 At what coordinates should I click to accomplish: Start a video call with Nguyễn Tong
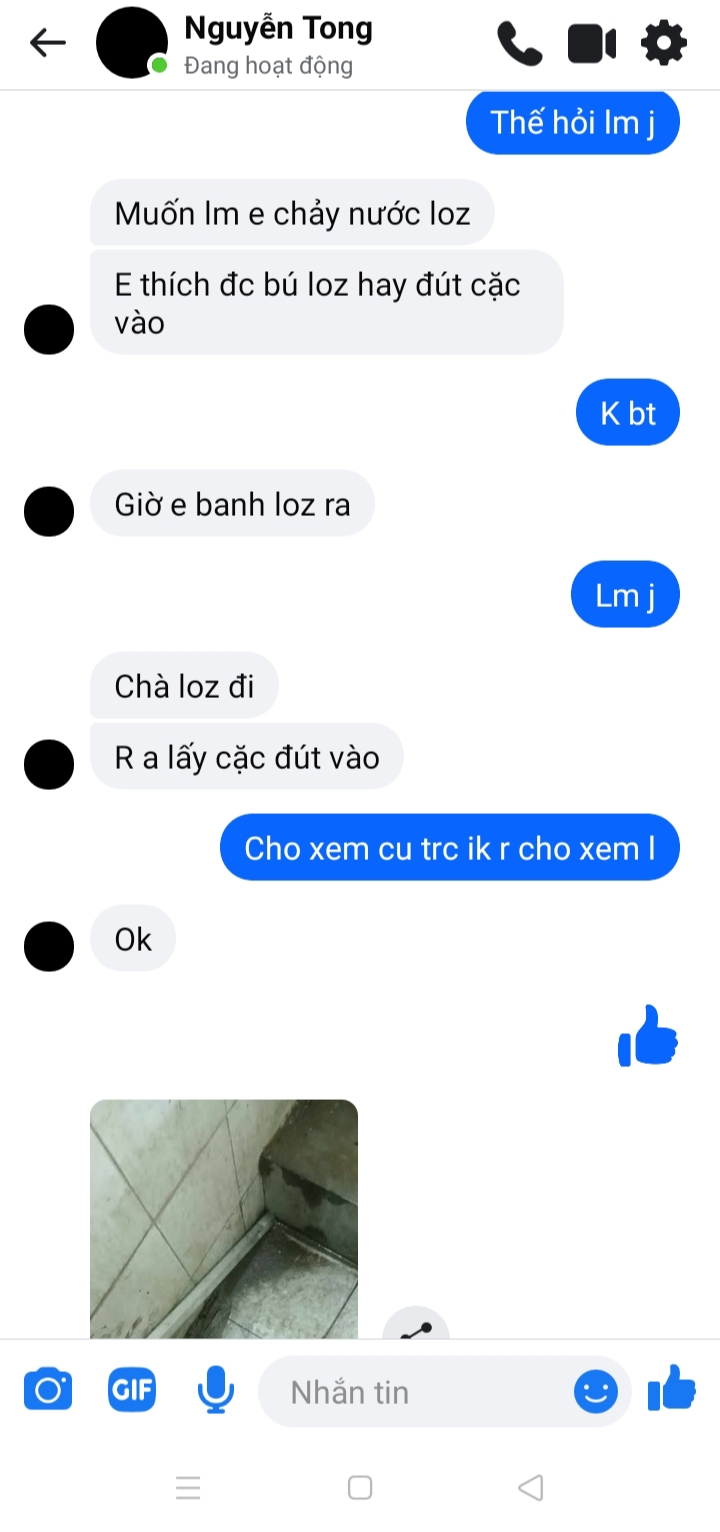(591, 44)
